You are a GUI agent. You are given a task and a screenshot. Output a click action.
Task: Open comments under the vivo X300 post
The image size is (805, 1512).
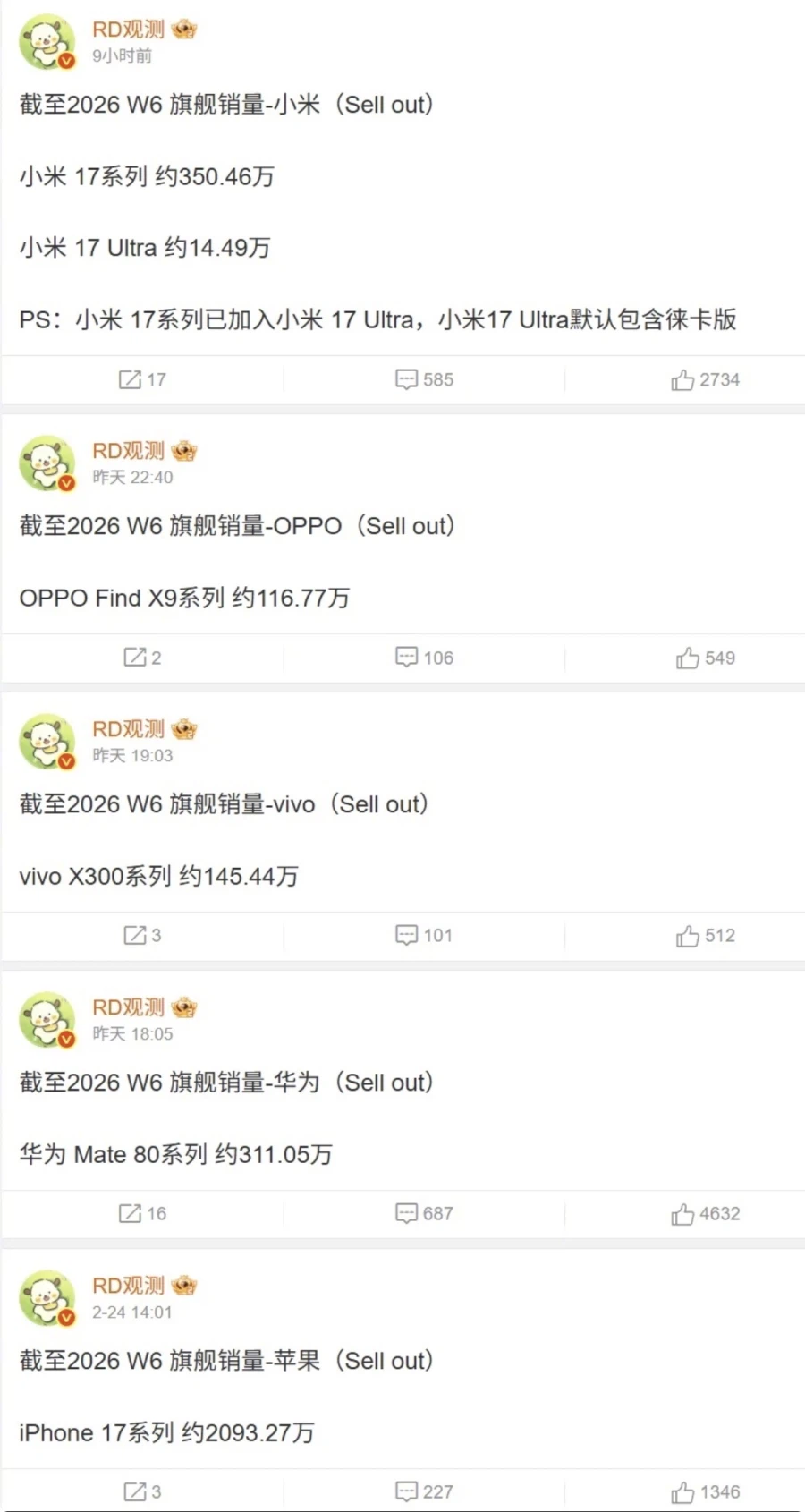pos(424,935)
